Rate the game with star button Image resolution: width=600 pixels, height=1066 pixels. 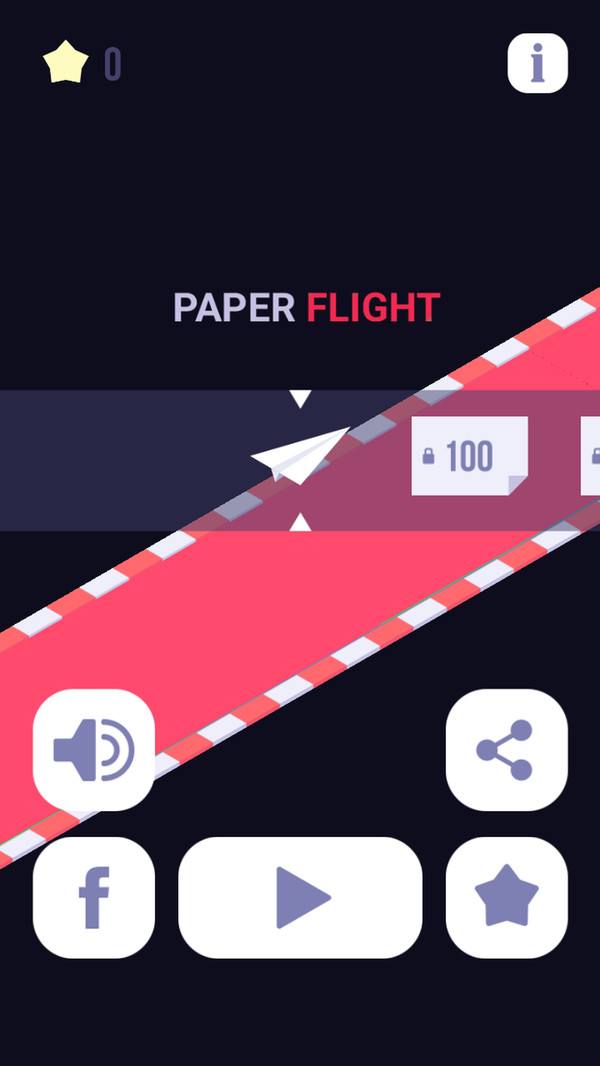click(506, 897)
